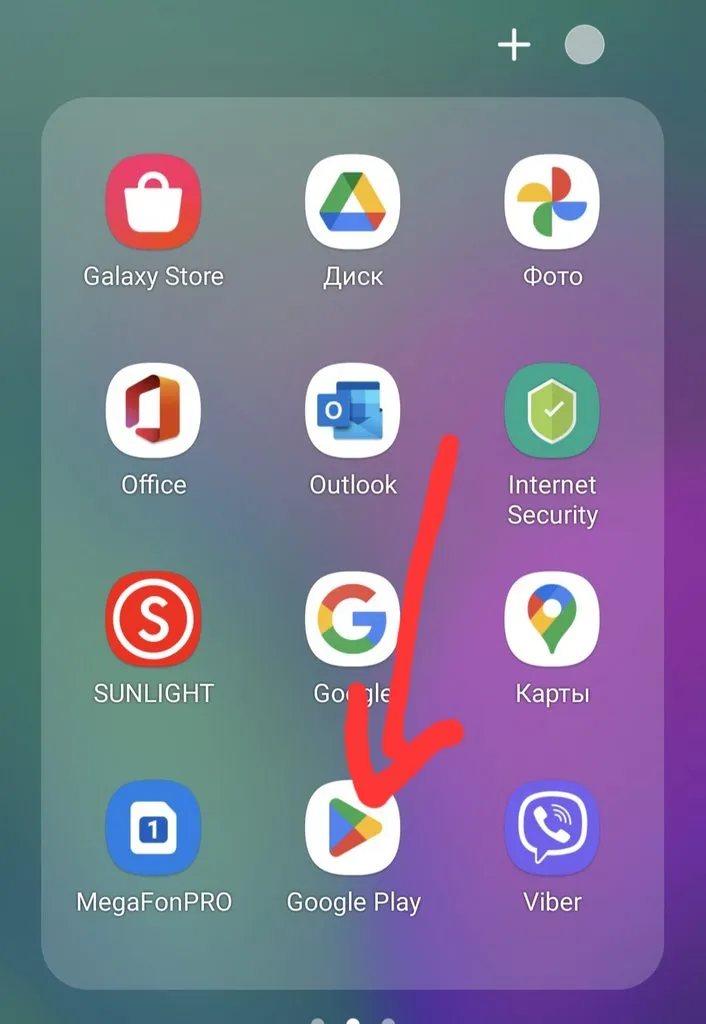Open Galaxy Store
Image resolution: width=706 pixels, height=1024 pixels.
coord(153,202)
